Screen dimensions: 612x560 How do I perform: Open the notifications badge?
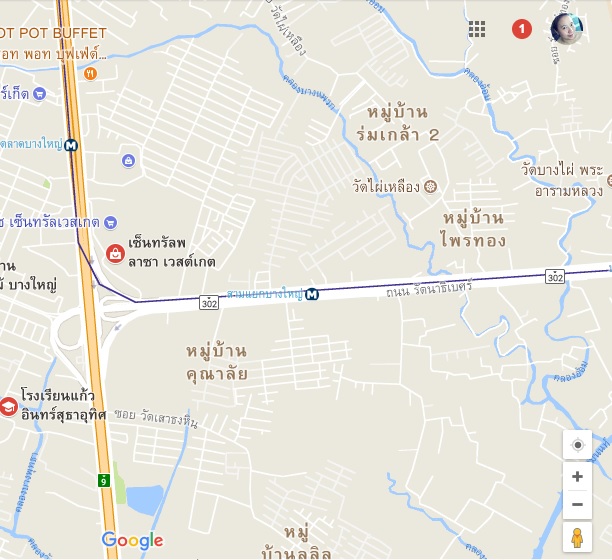pos(522,29)
